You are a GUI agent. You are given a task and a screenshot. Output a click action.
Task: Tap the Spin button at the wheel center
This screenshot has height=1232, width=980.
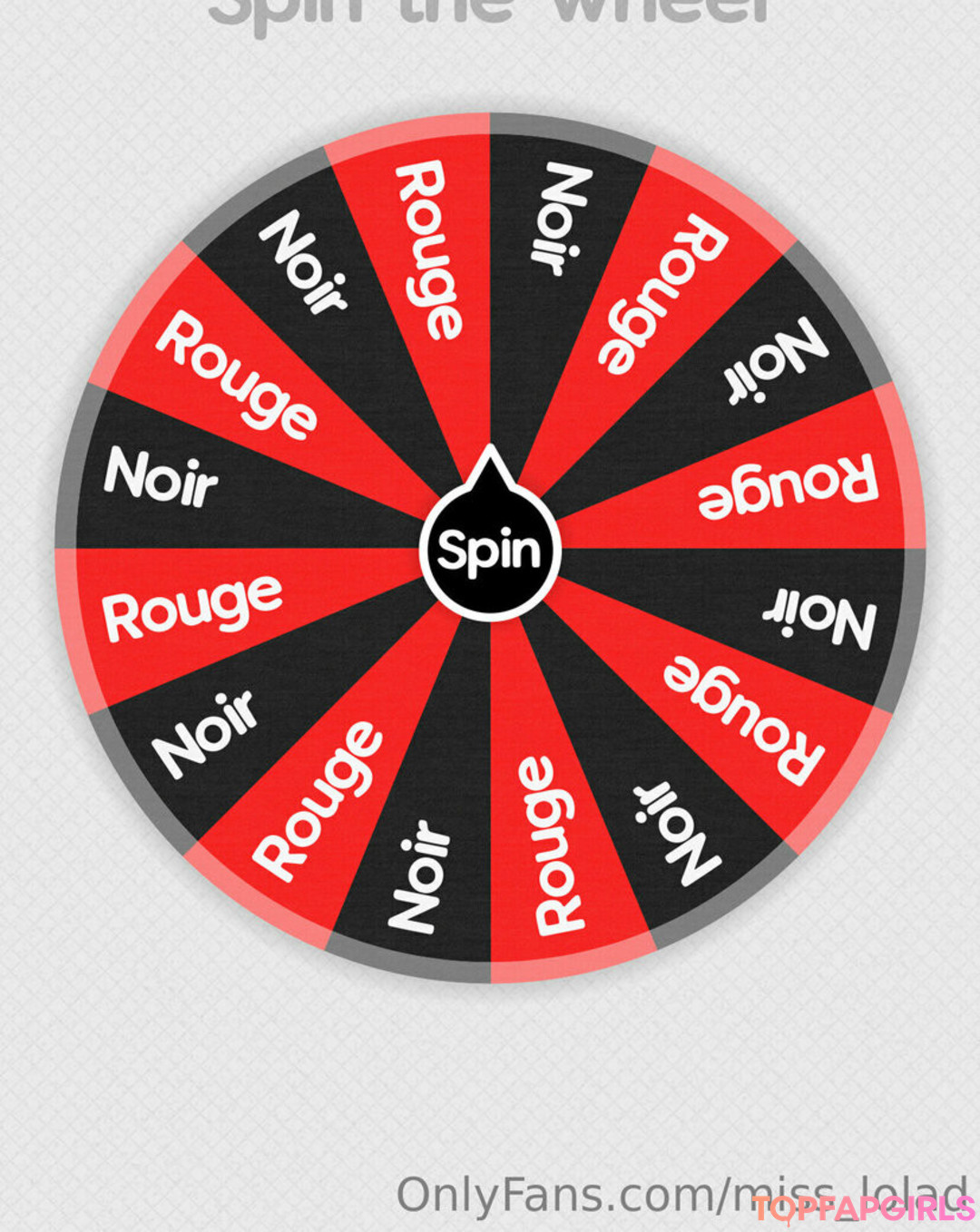[x=490, y=552]
